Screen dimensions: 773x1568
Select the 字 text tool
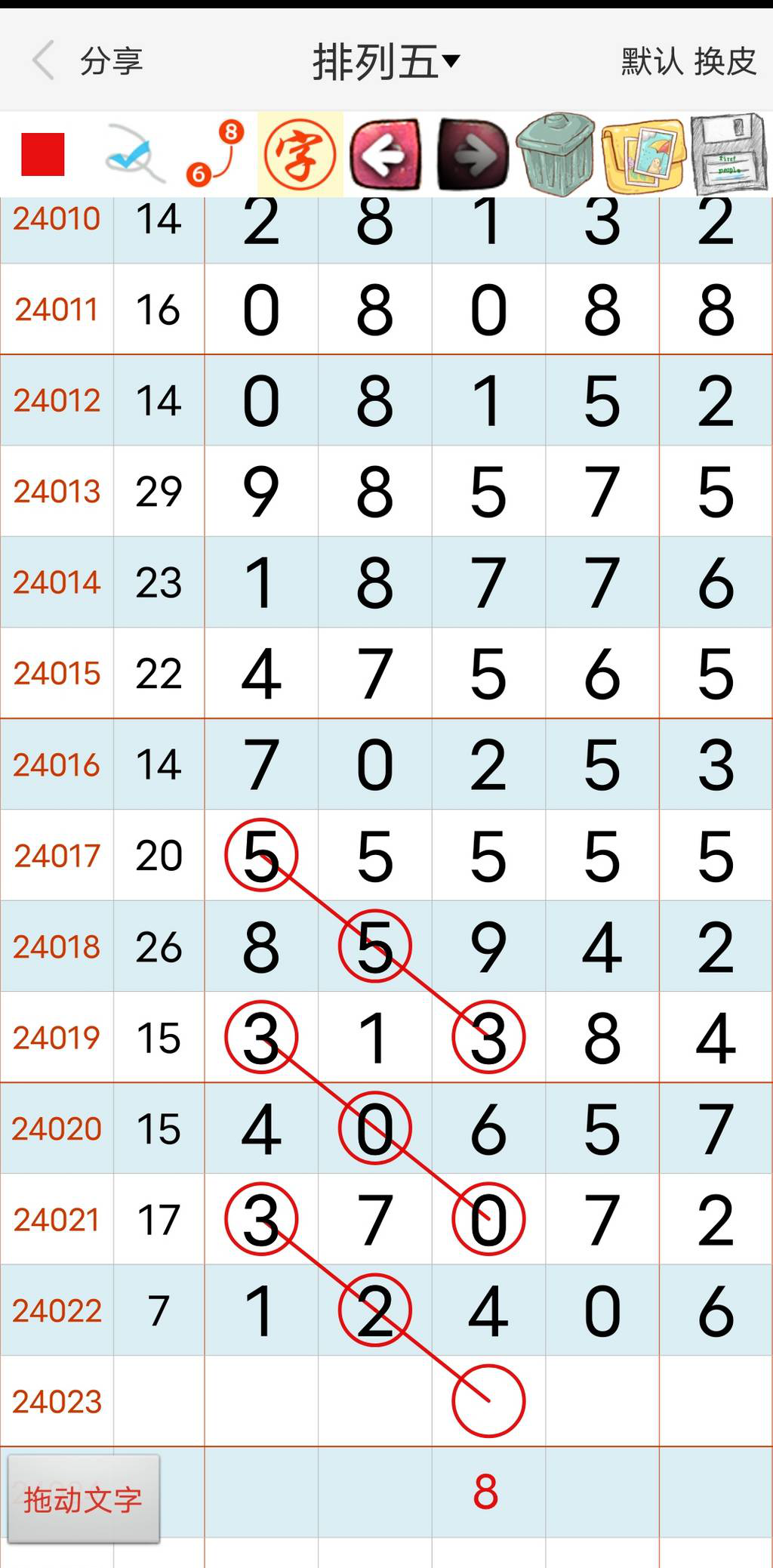pos(300,154)
